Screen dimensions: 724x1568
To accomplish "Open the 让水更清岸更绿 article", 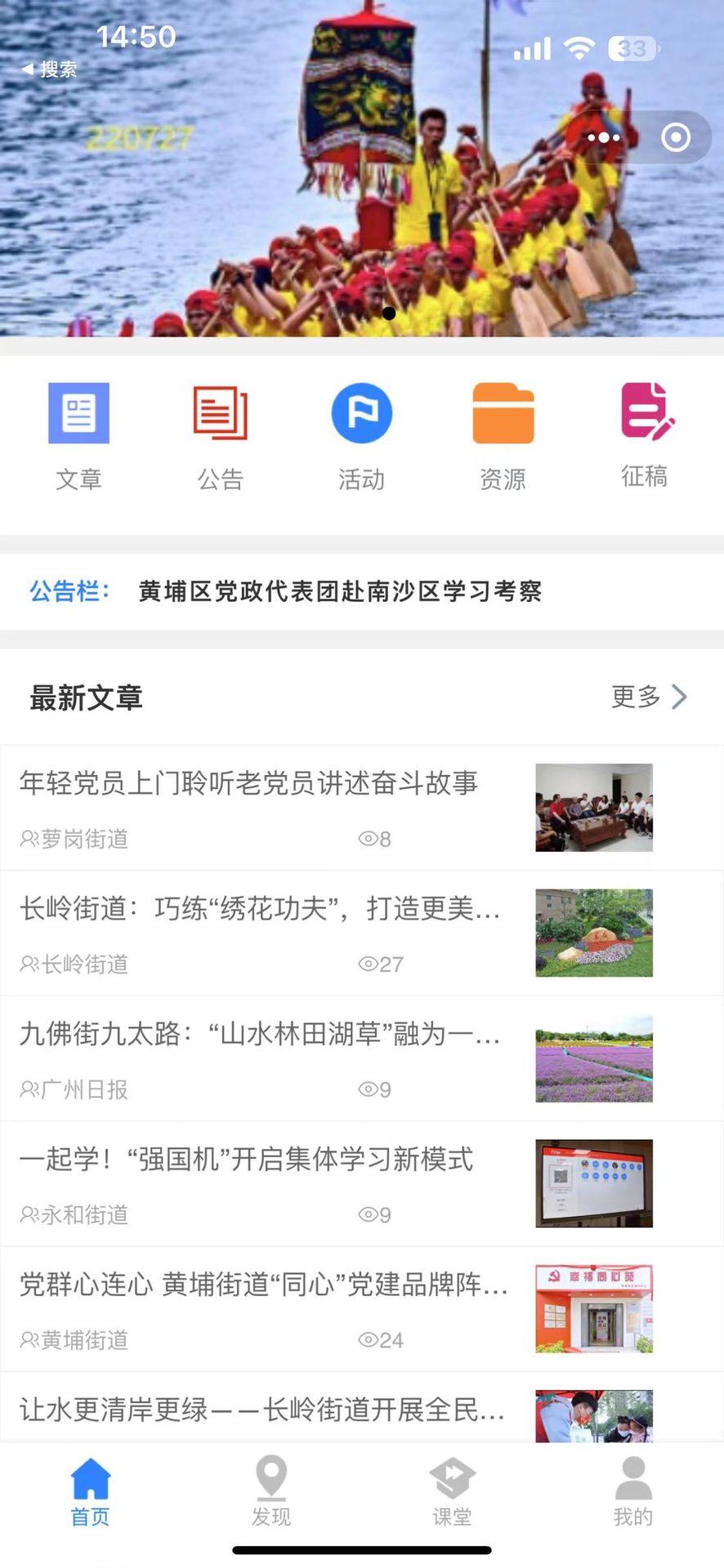I will pos(261,1410).
